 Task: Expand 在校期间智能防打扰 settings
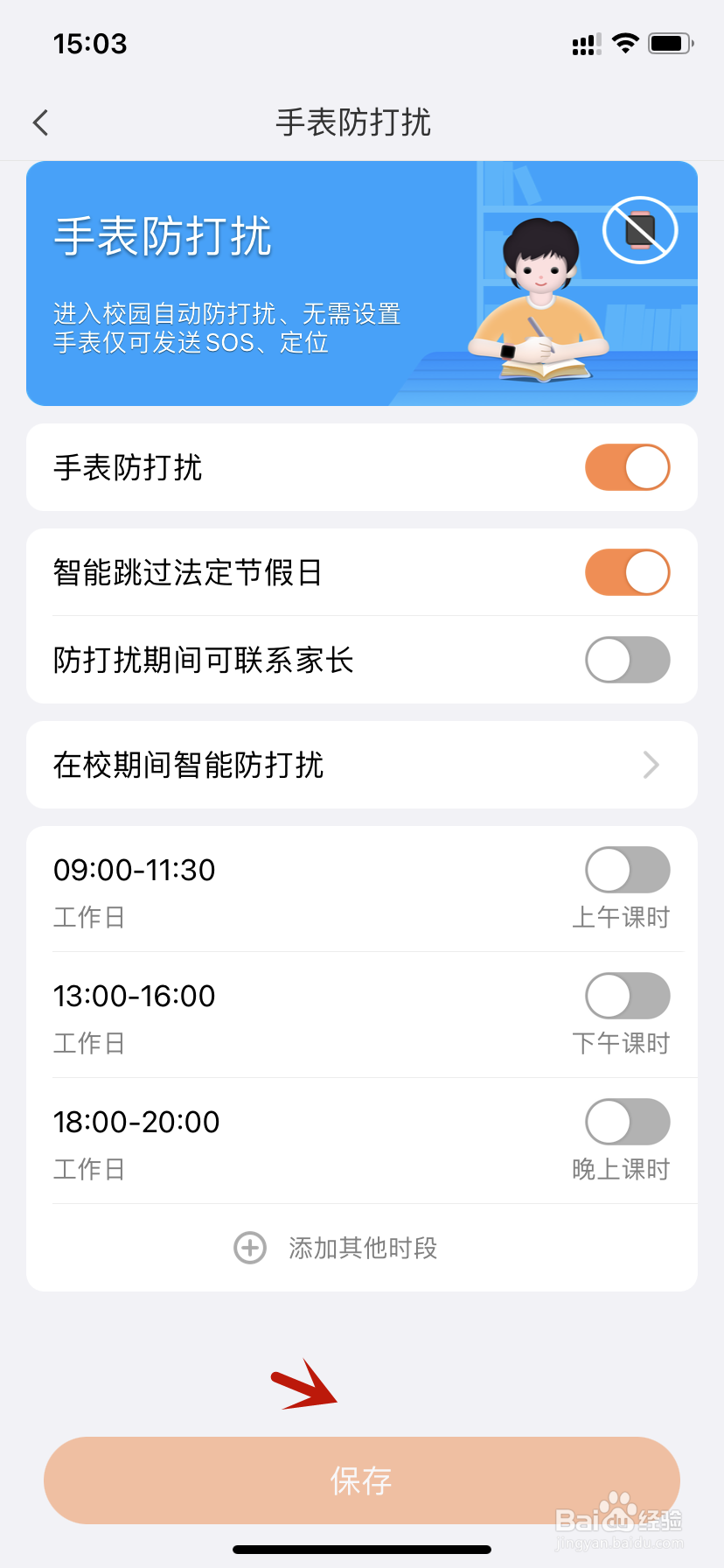(x=362, y=765)
